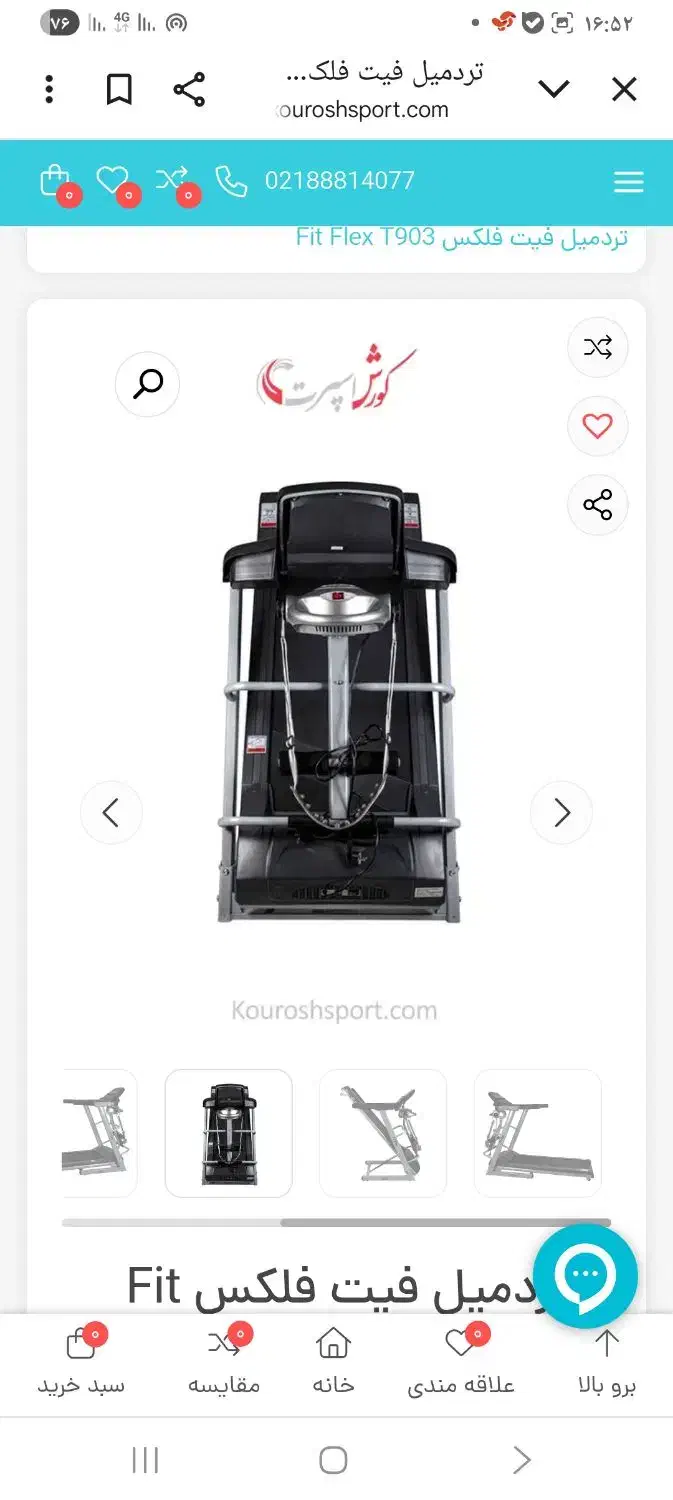
Task: Show previous product image
Action: click(x=111, y=813)
